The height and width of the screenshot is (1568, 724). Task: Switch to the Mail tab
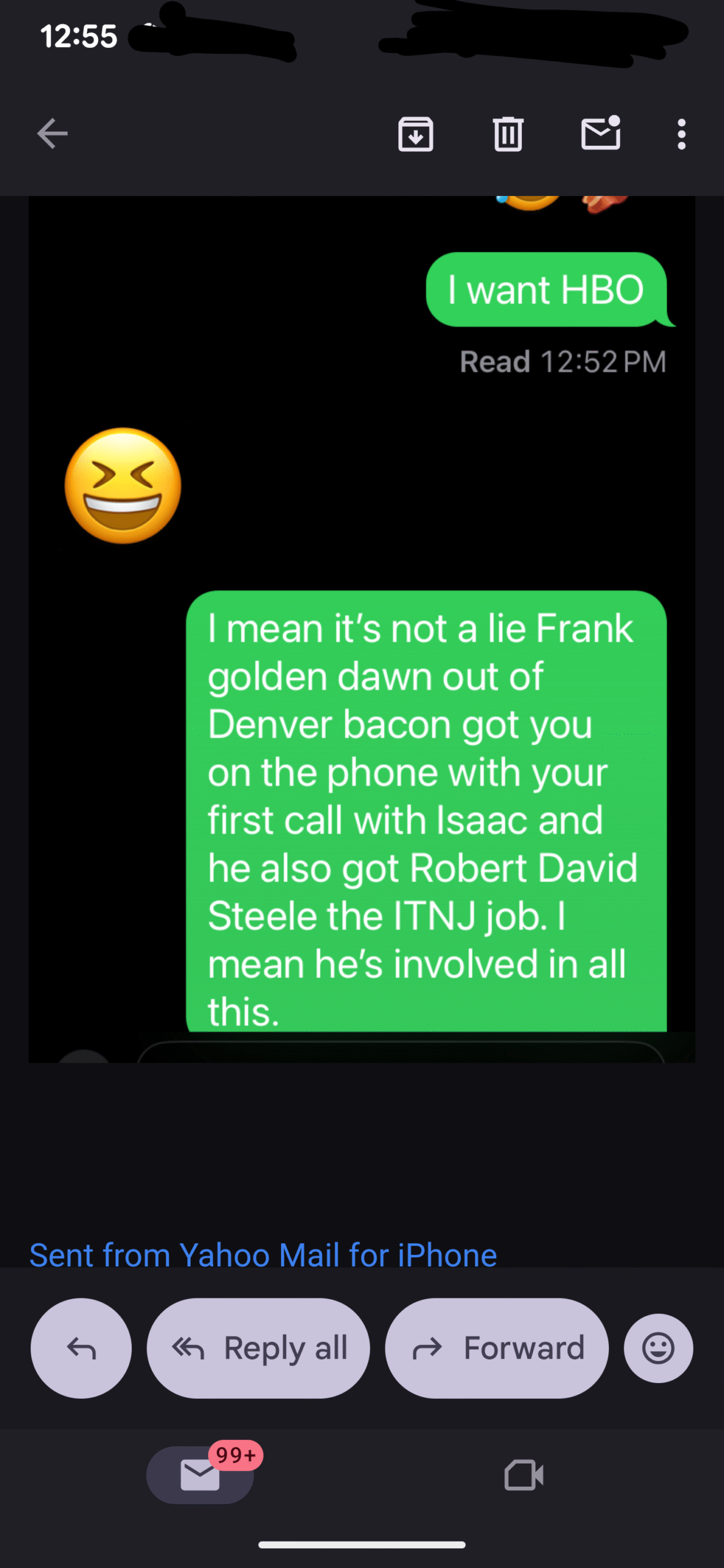200,1475
